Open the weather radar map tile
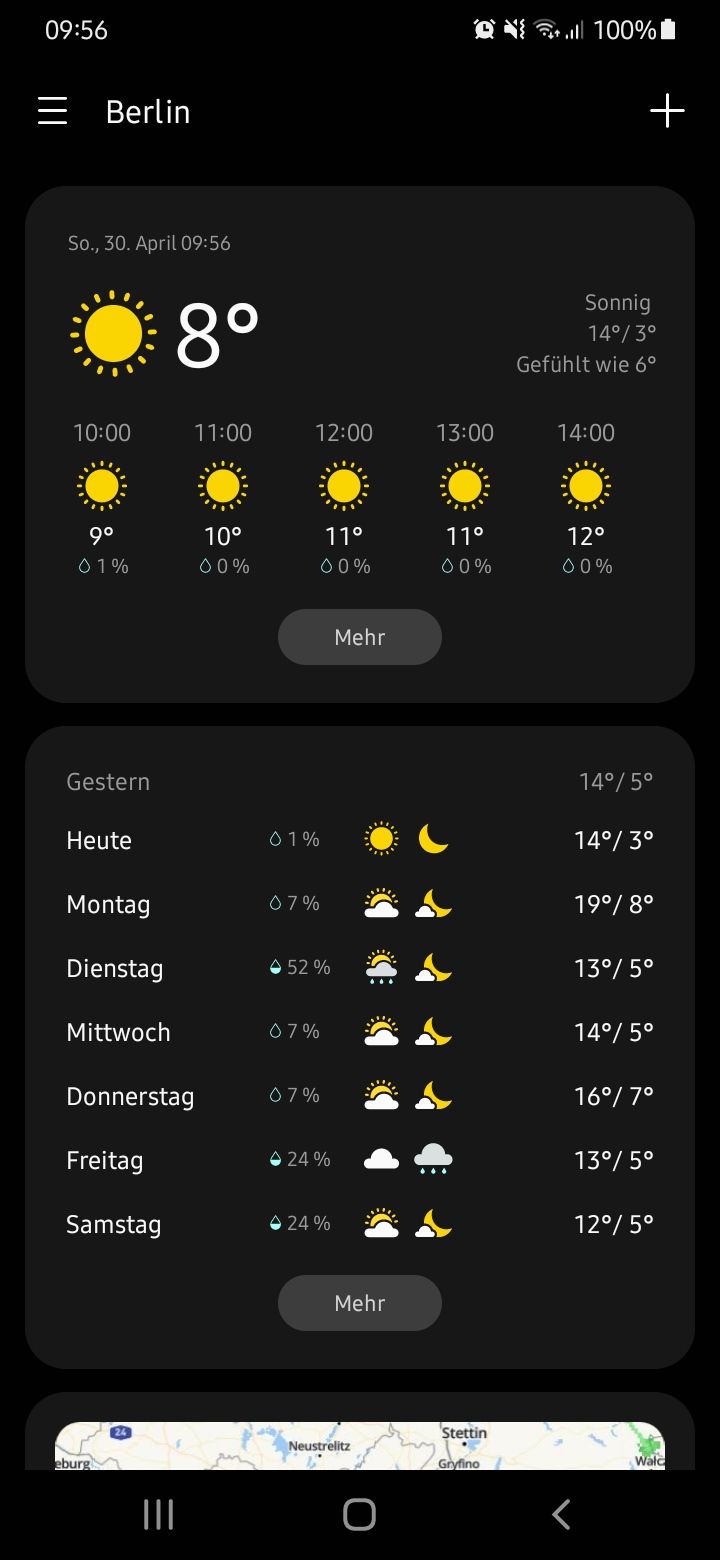Viewport: 720px width, 1560px height. [359, 1446]
